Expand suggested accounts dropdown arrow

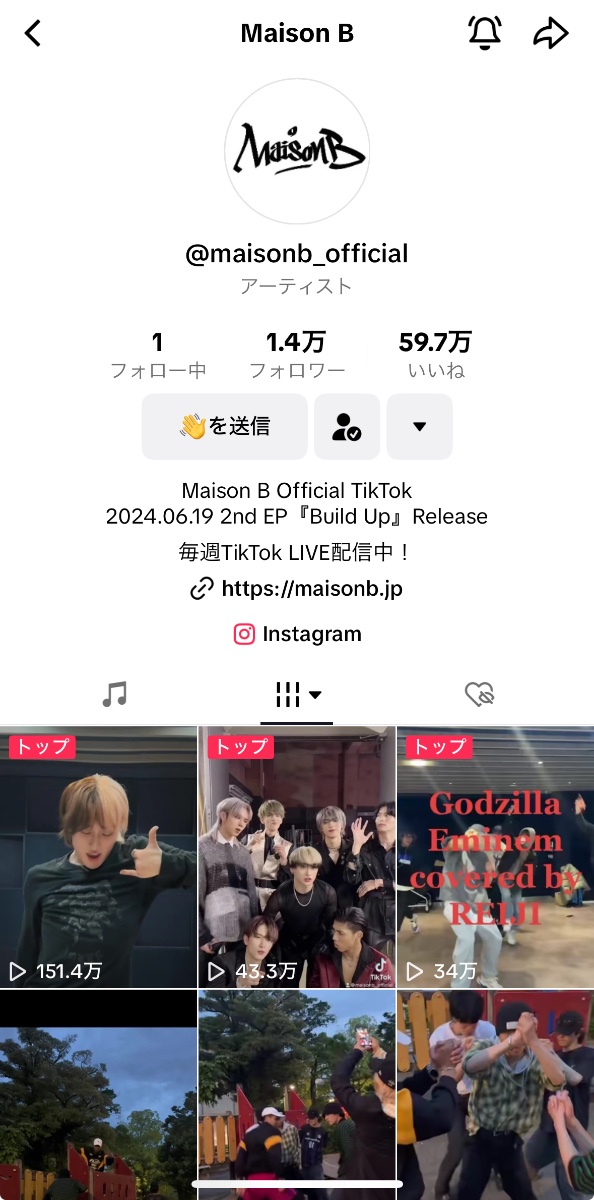[x=419, y=426]
